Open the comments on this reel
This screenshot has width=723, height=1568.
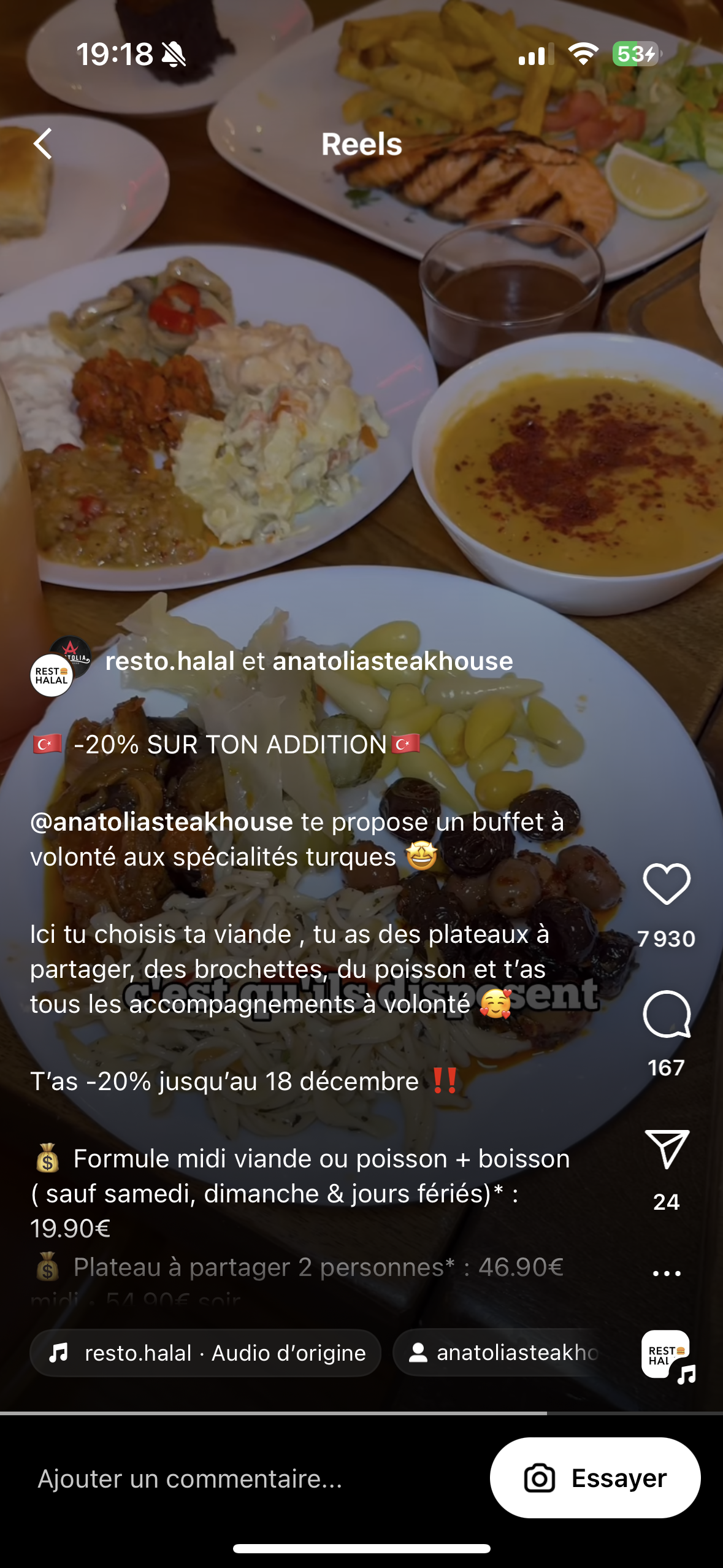click(x=667, y=1015)
